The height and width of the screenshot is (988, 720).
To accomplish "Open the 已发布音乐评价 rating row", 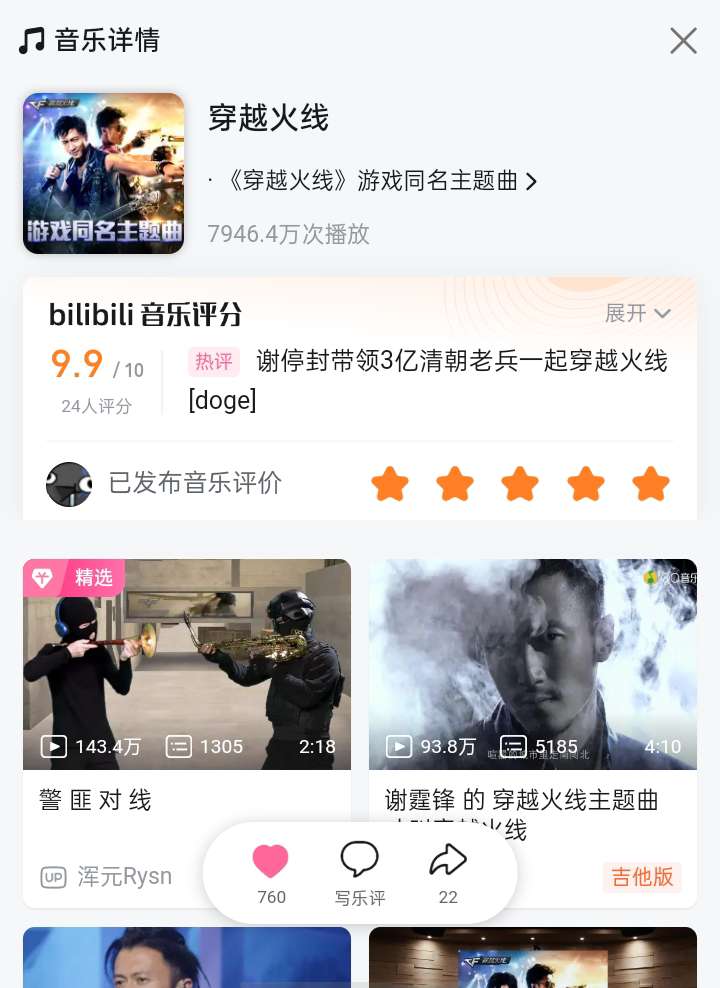I will (x=195, y=484).
